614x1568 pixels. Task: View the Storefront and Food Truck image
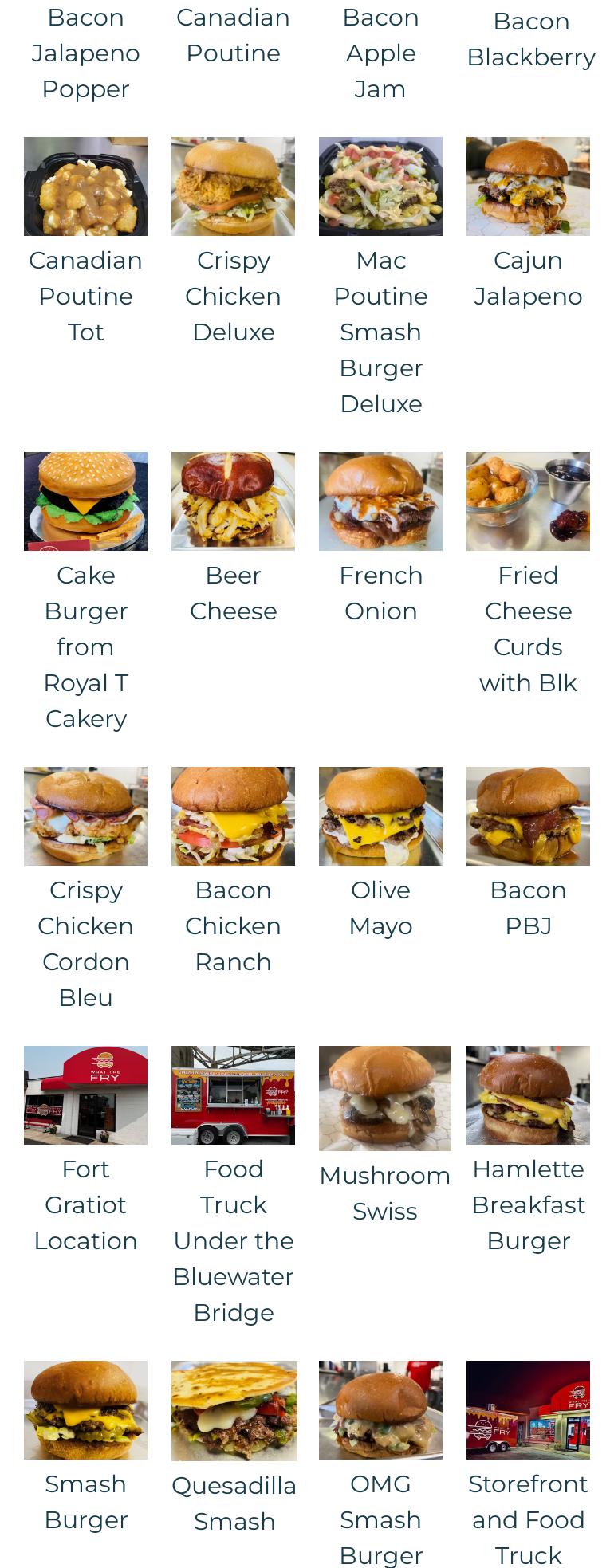[x=528, y=1410]
